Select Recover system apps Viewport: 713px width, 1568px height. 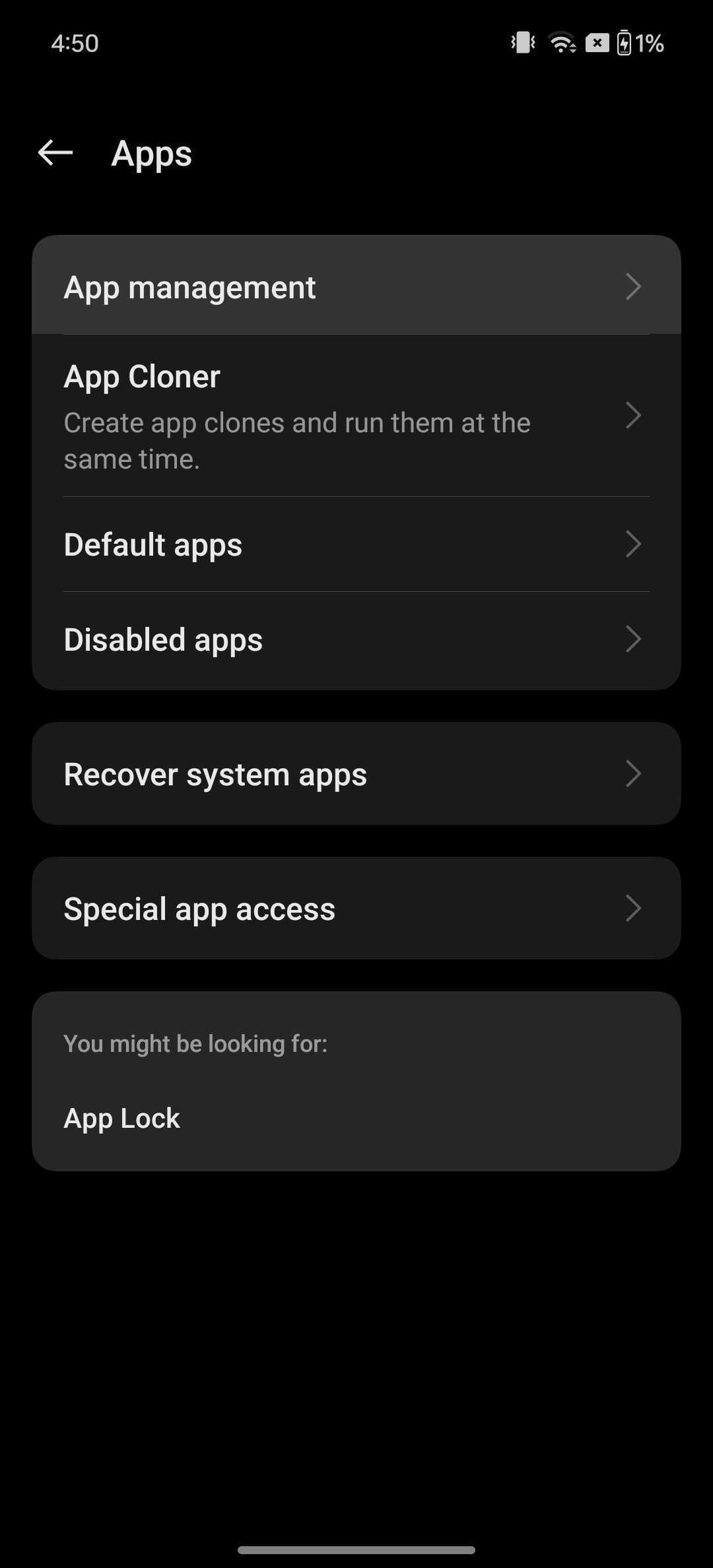pyautogui.click(x=356, y=774)
